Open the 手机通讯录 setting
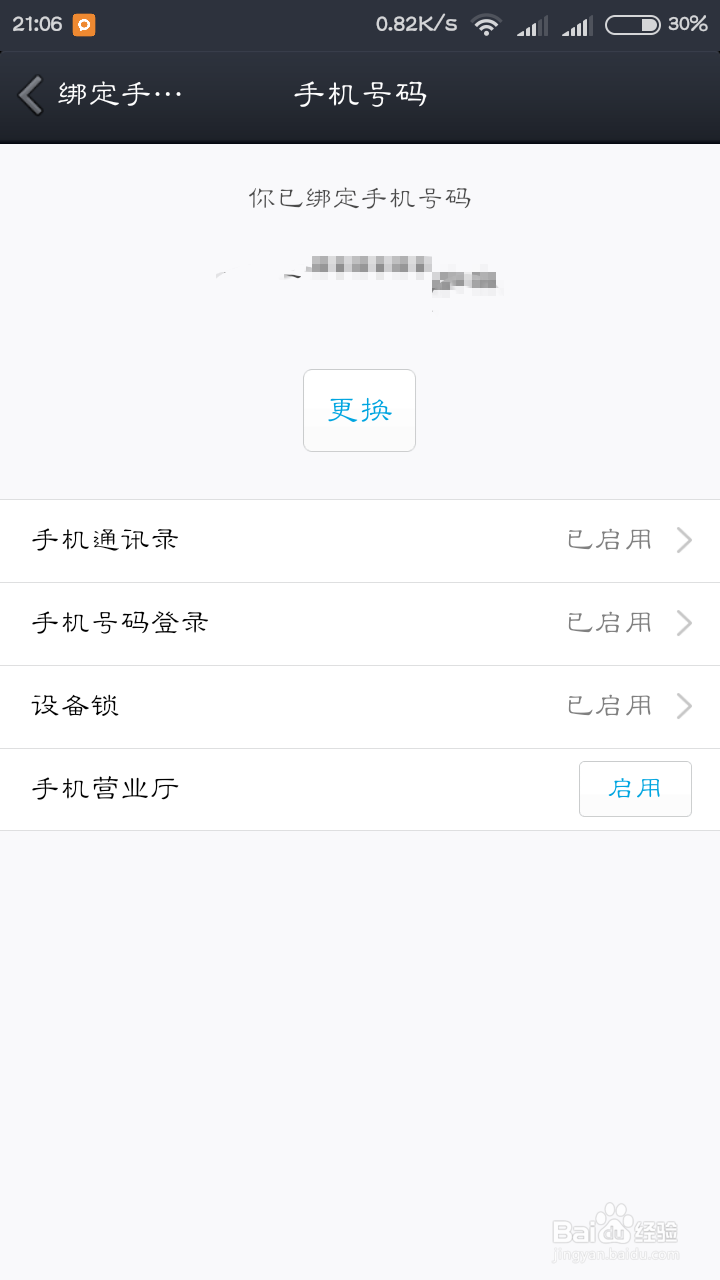This screenshot has height=1280, width=720. [x=360, y=541]
